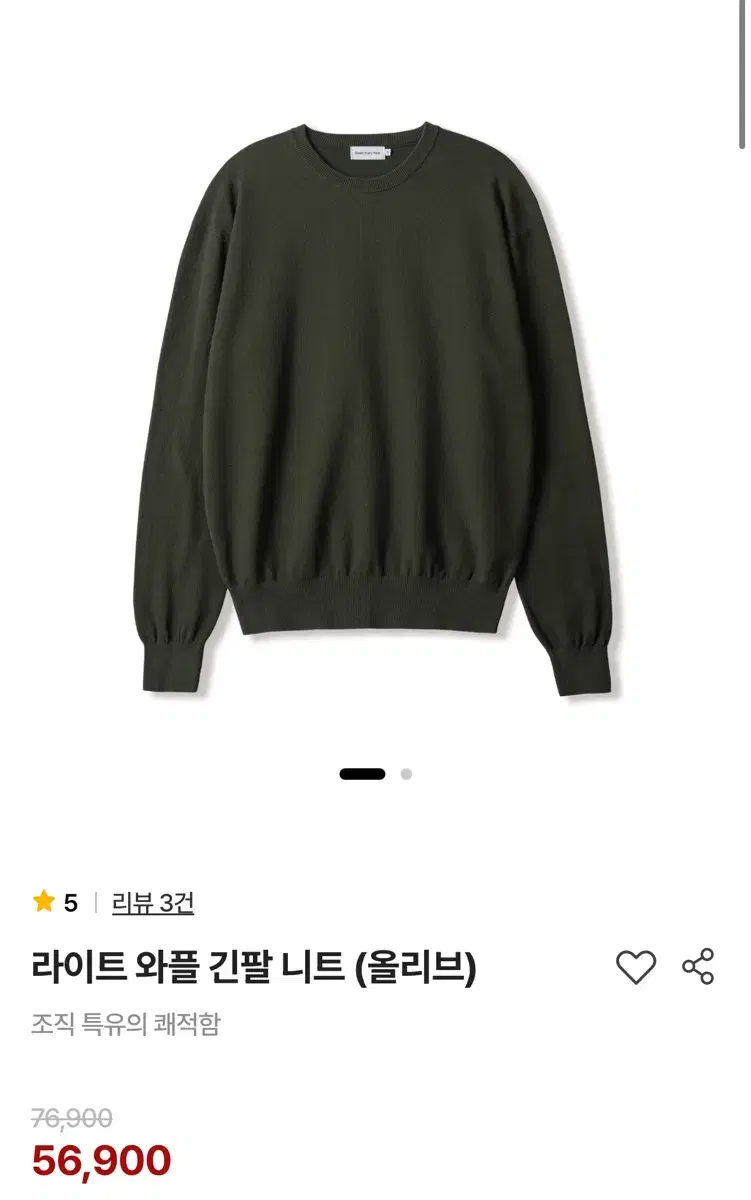
Task: Jump to the second product image dot
Action: pyautogui.click(x=406, y=774)
